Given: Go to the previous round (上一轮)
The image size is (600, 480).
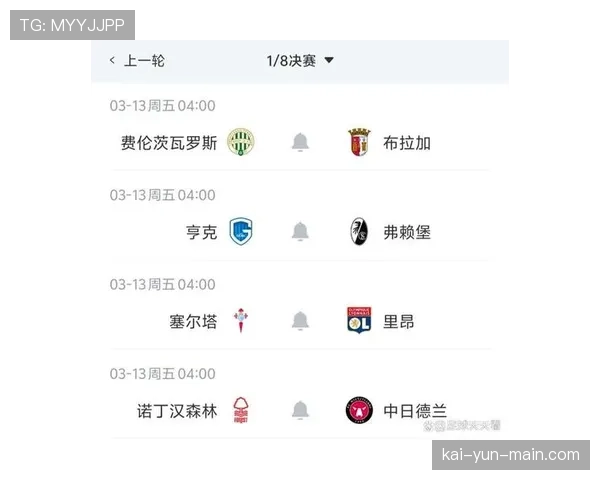Looking at the screenshot, I should [x=137, y=61].
